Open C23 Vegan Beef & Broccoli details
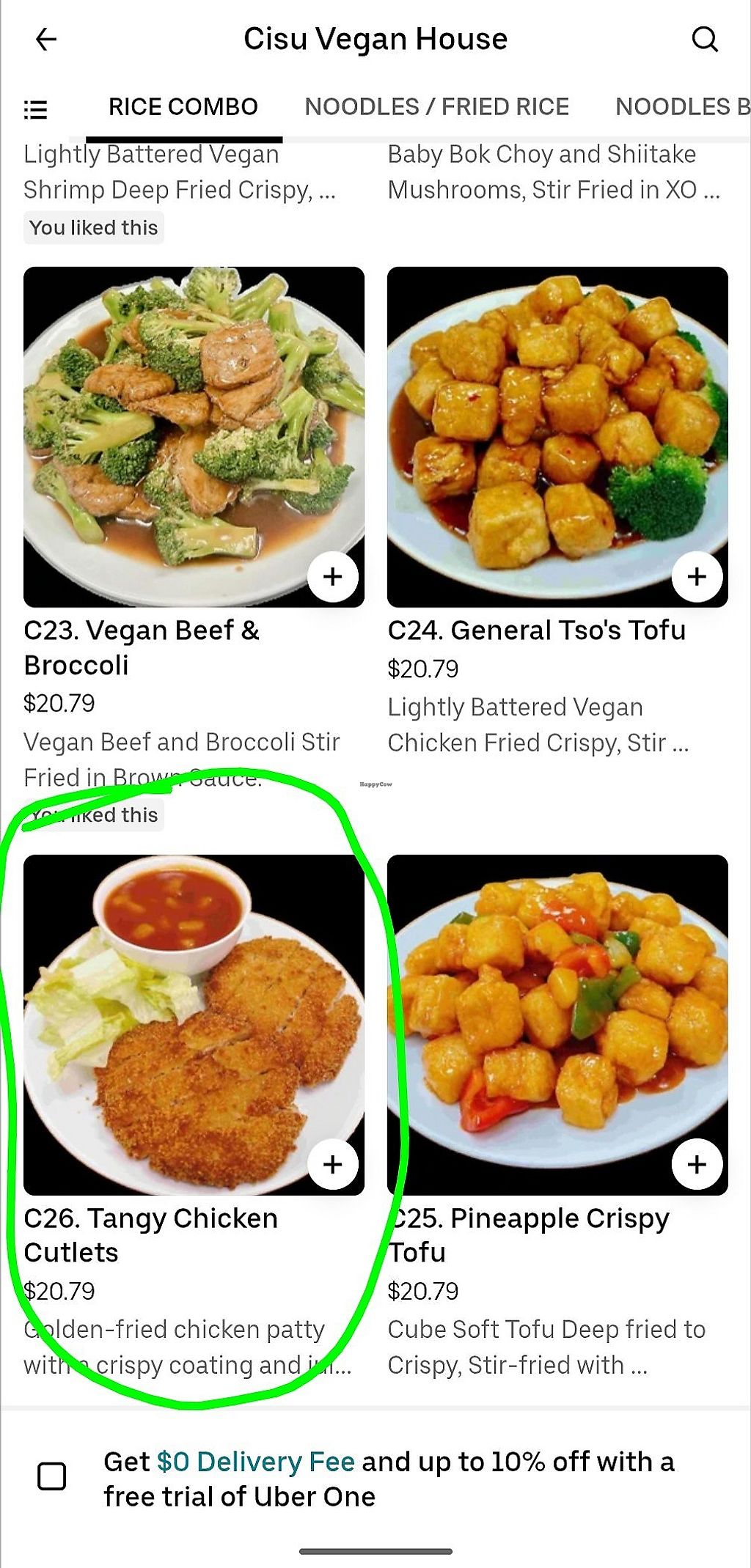 (x=142, y=647)
